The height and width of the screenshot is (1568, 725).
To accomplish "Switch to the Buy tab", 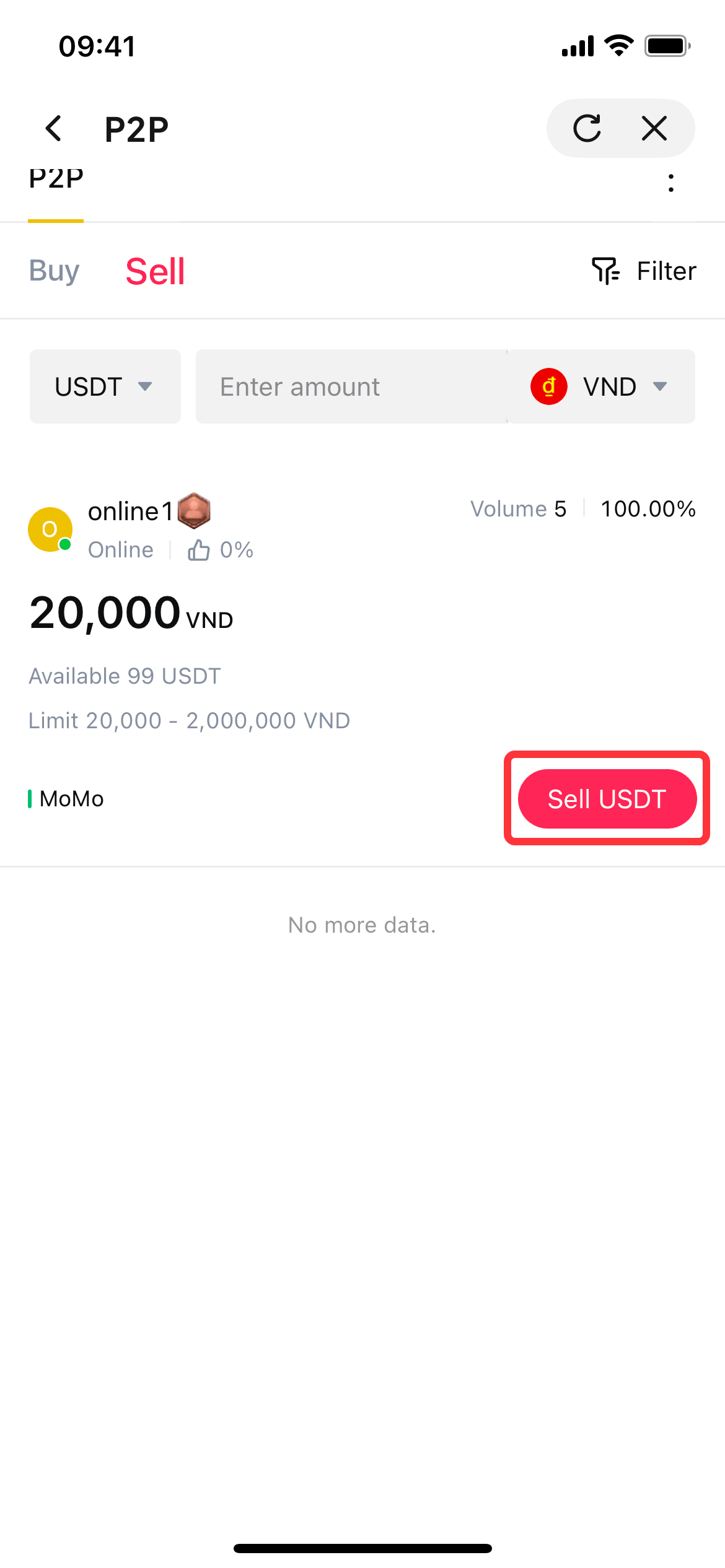I will 55,271.
